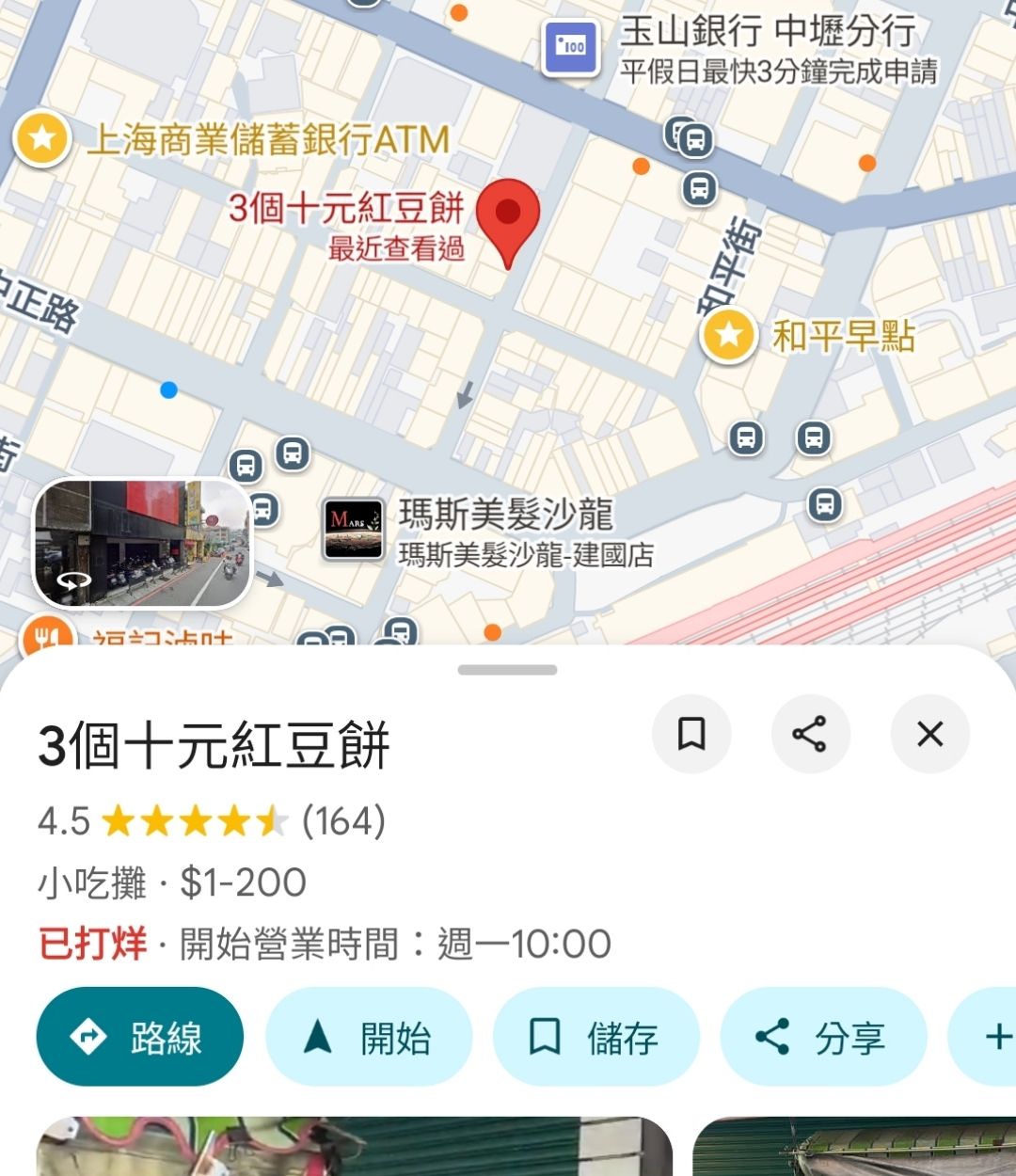The width and height of the screenshot is (1016, 1176).
Task: Tap the 上海商業儲蓄銀行ATM starred place
Action: point(42,139)
